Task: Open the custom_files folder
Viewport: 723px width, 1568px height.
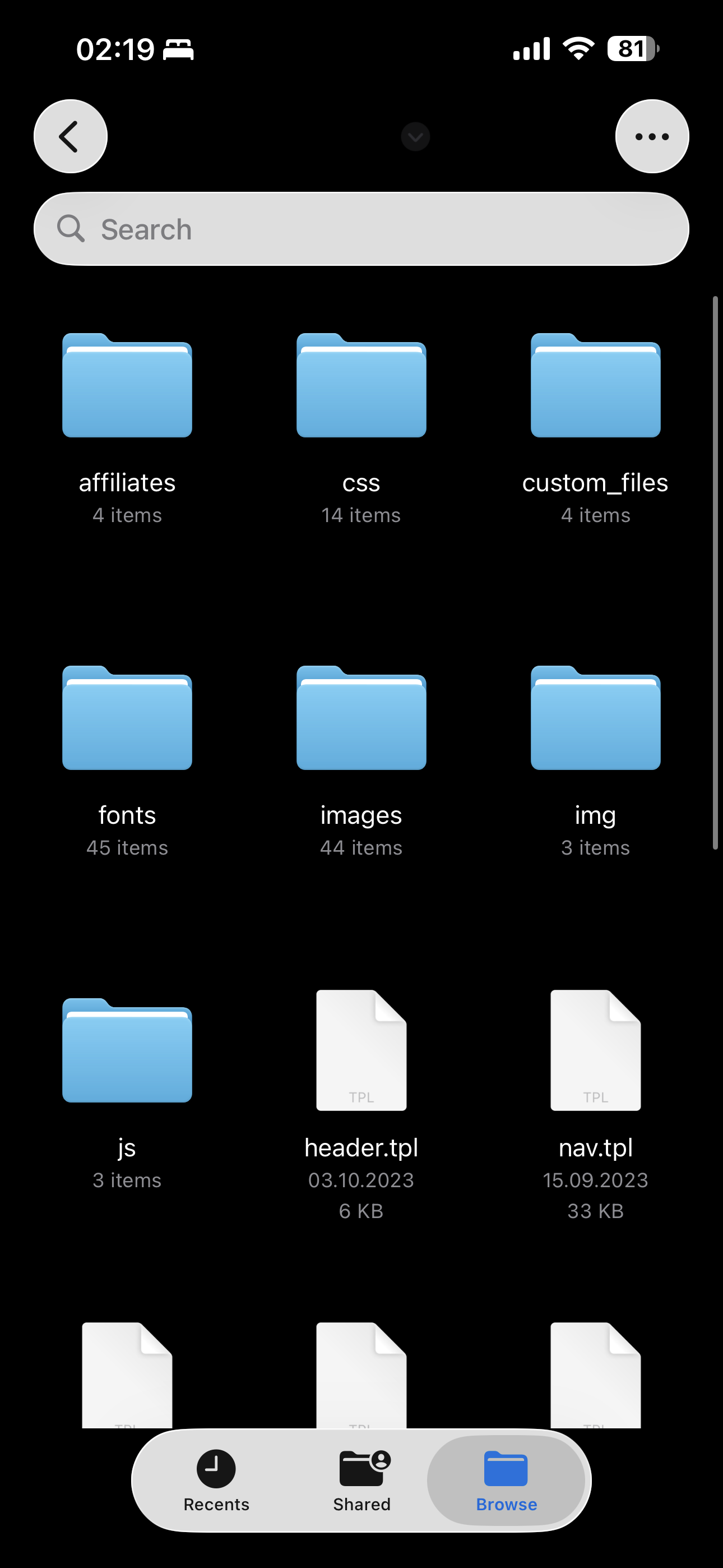Action: click(x=595, y=386)
